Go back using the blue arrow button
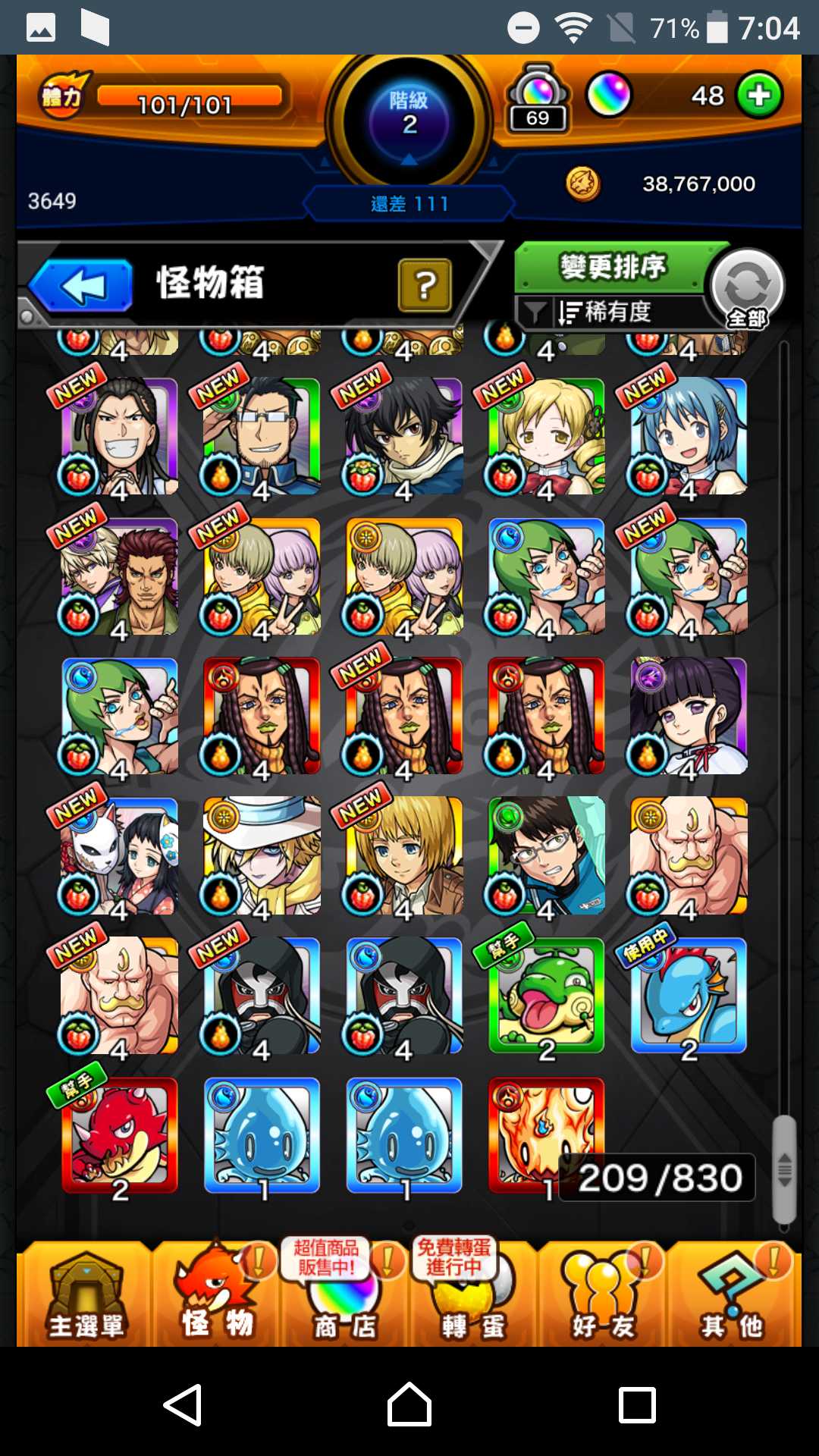The image size is (819, 1456). point(81,286)
